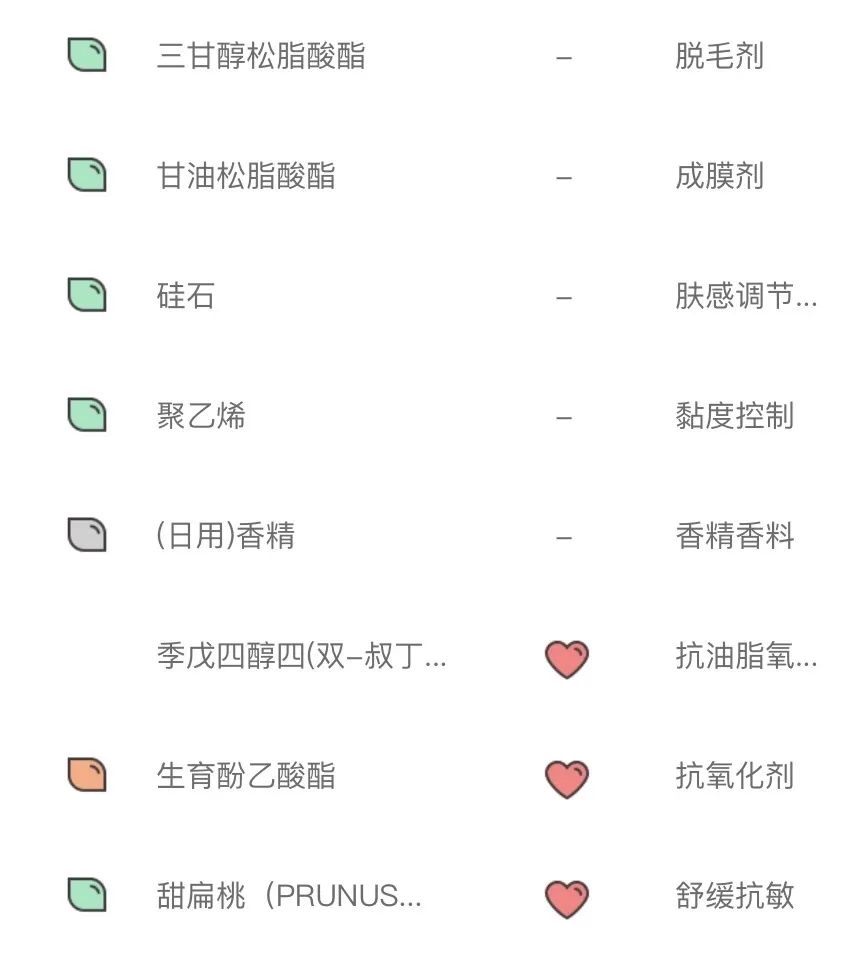
Task: Expand the truncated label 肤感调节...
Action: [745, 296]
